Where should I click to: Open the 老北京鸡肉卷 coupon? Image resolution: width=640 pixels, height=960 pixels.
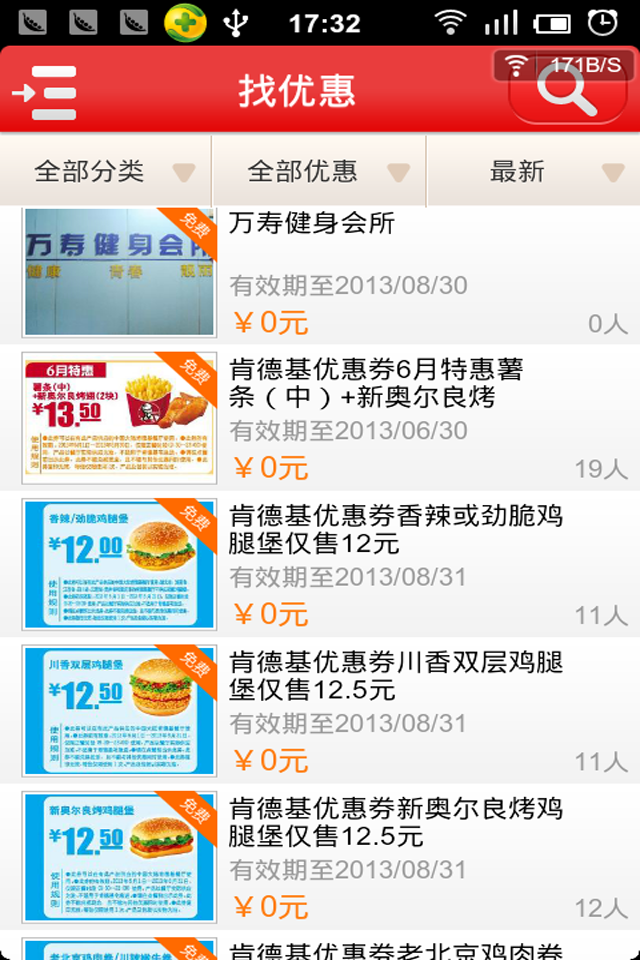point(320,948)
